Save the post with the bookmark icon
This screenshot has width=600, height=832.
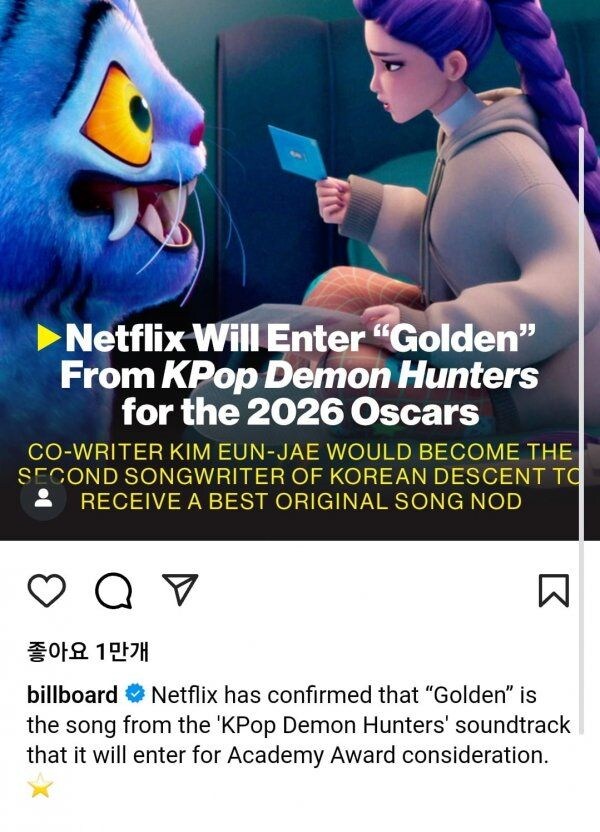pos(553,590)
